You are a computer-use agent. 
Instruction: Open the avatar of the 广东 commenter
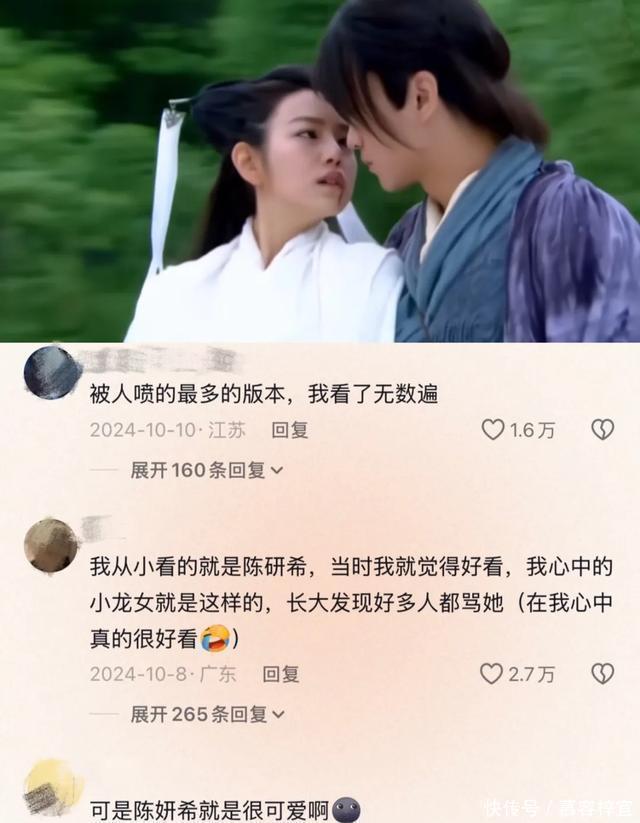coord(51,545)
